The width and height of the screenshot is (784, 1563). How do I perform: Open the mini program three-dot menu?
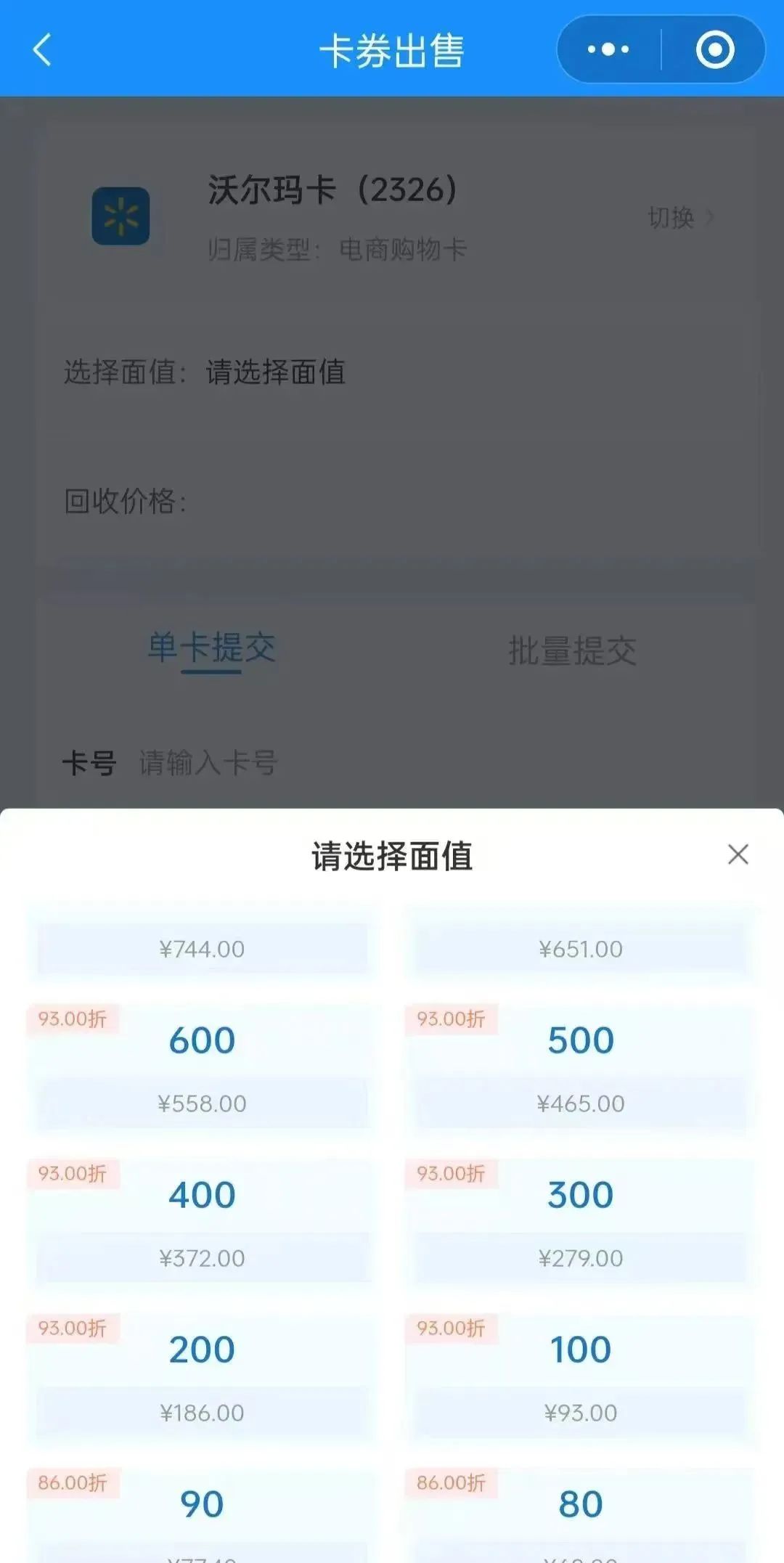(608, 50)
